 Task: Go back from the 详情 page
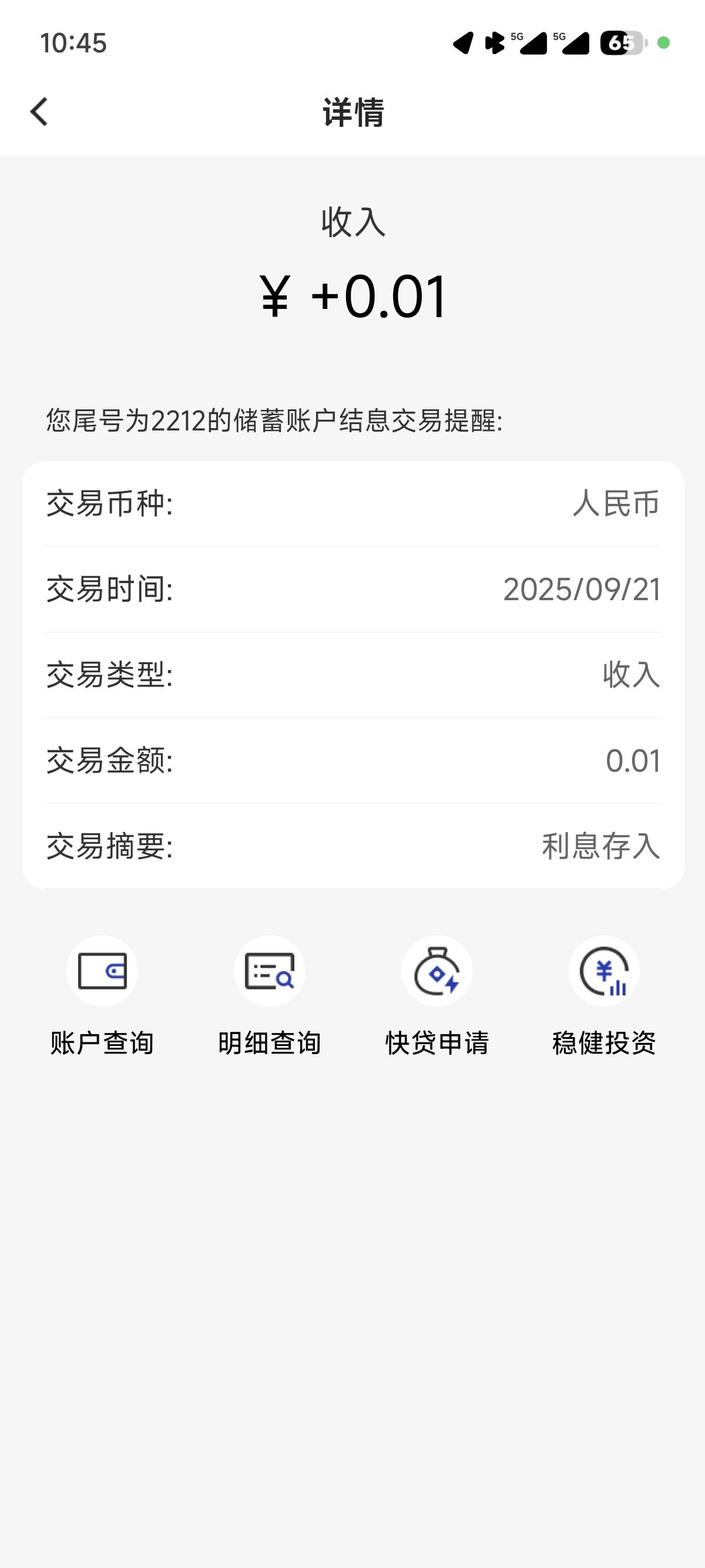(39, 113)
